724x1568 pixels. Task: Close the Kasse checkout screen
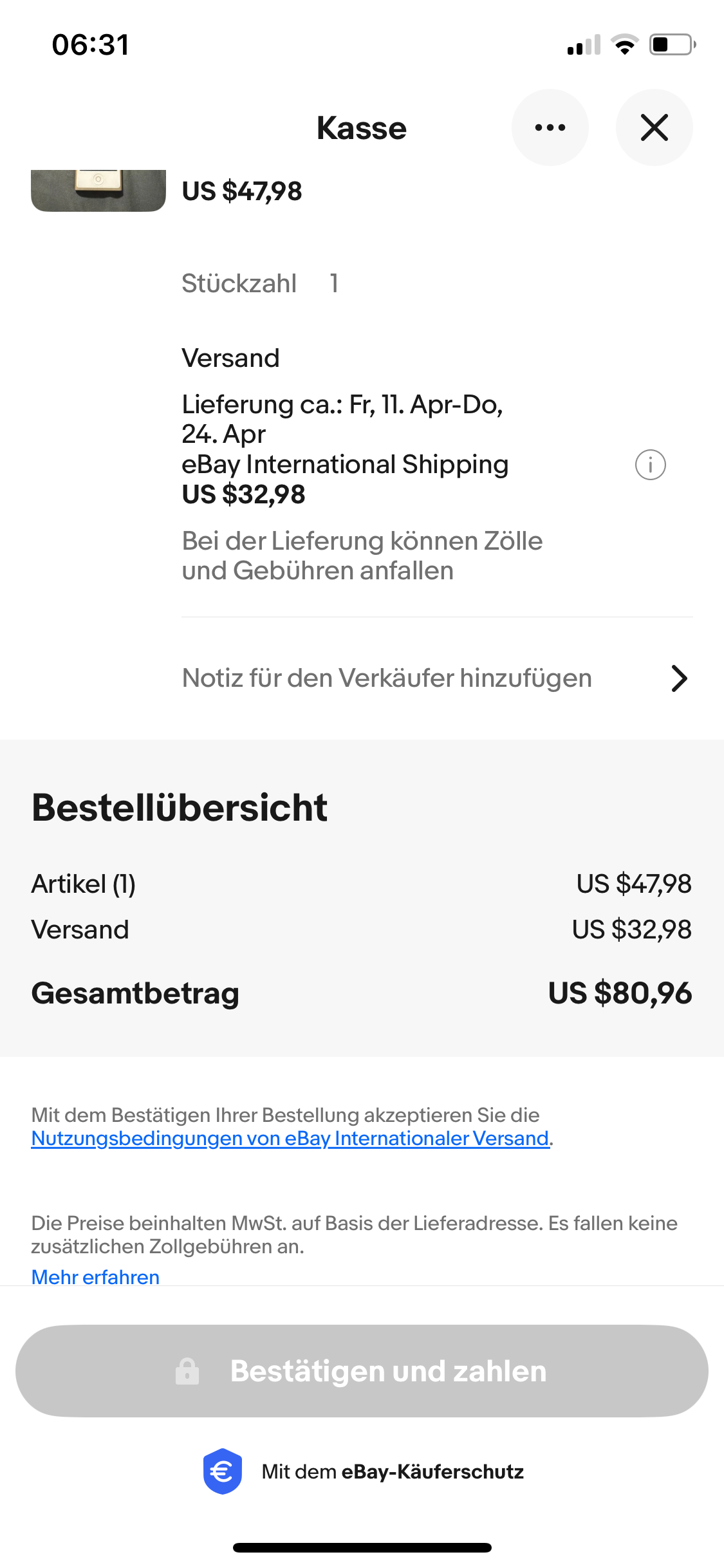654,127
